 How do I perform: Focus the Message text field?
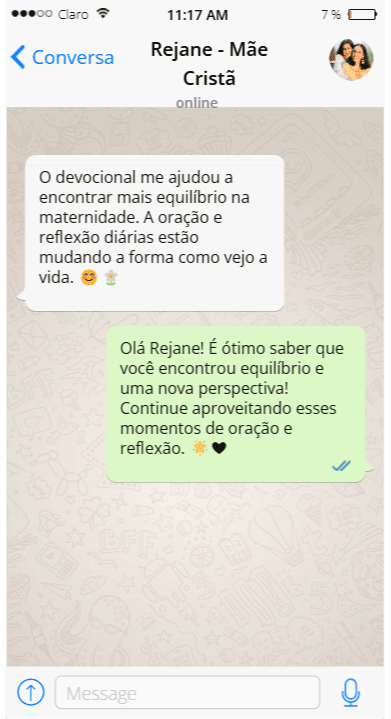coord(187,692)
